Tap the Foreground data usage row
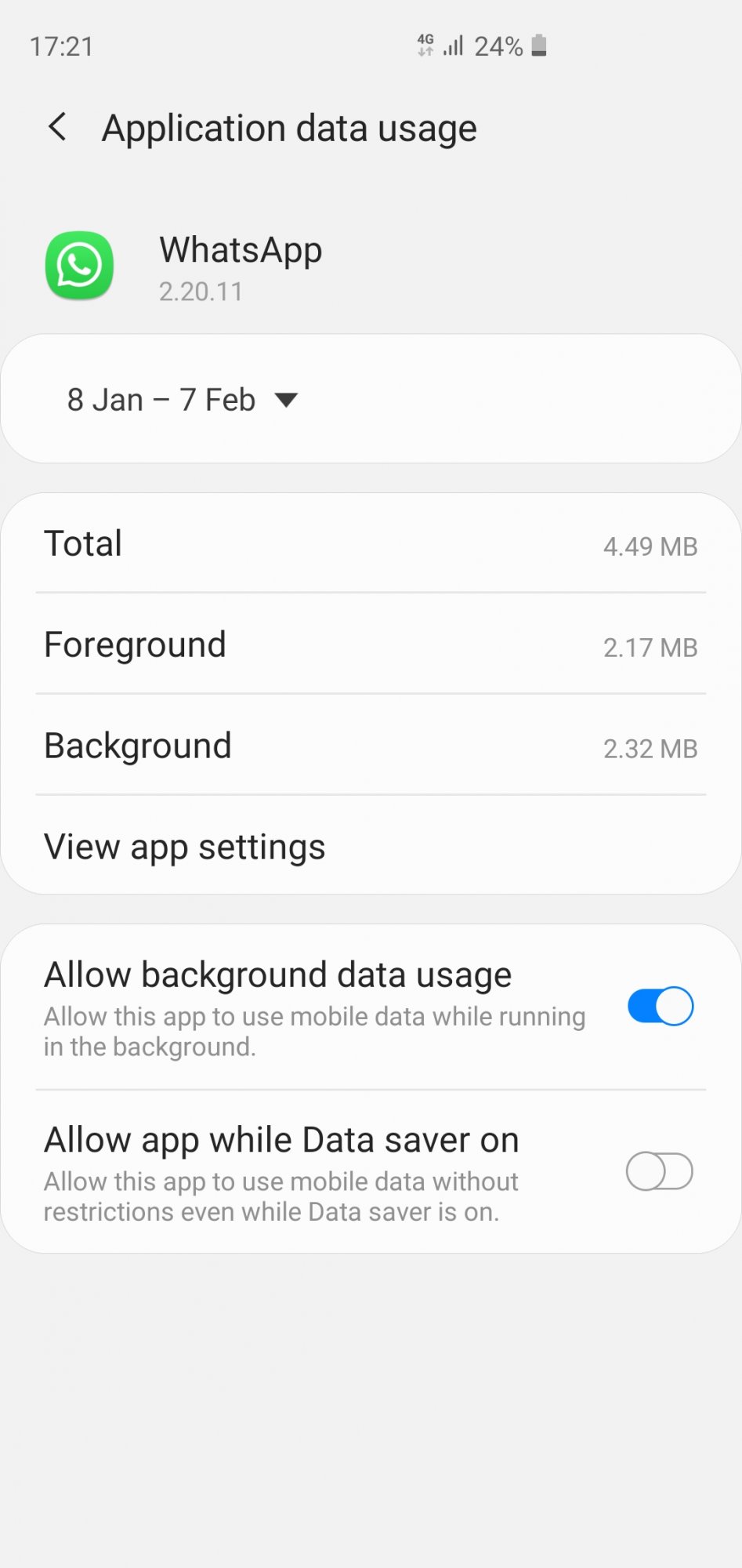The image size is (742, 1568). (x=371, y=644)
